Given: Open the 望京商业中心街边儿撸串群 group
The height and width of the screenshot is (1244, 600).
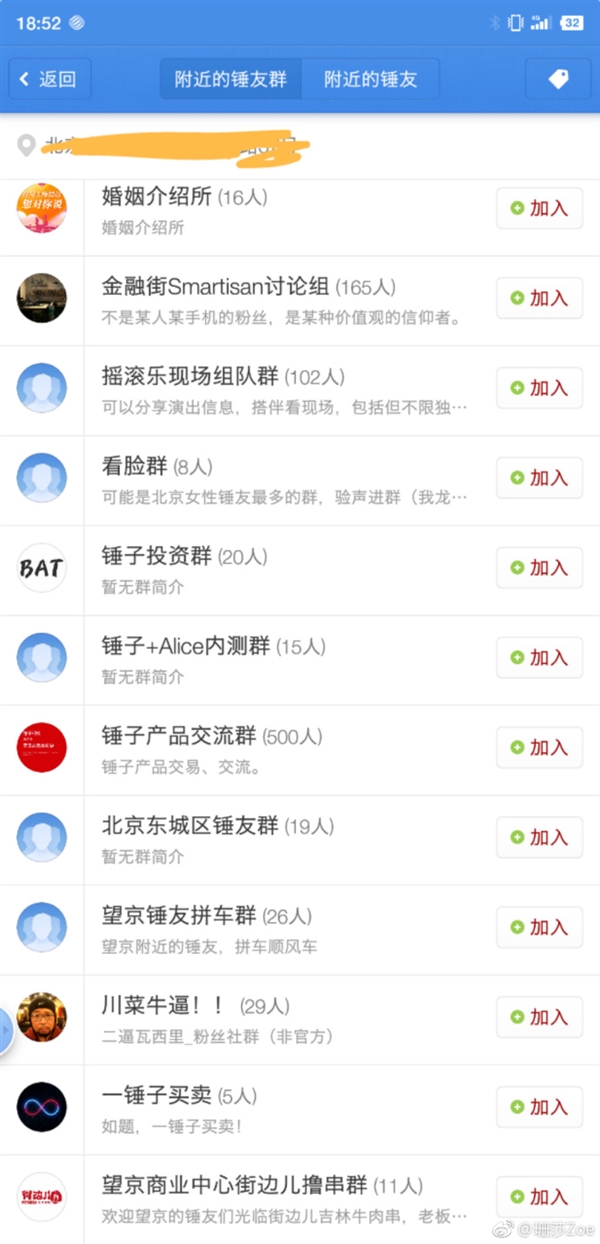Looking at the screenshot, I should (x=290, y=1198).
